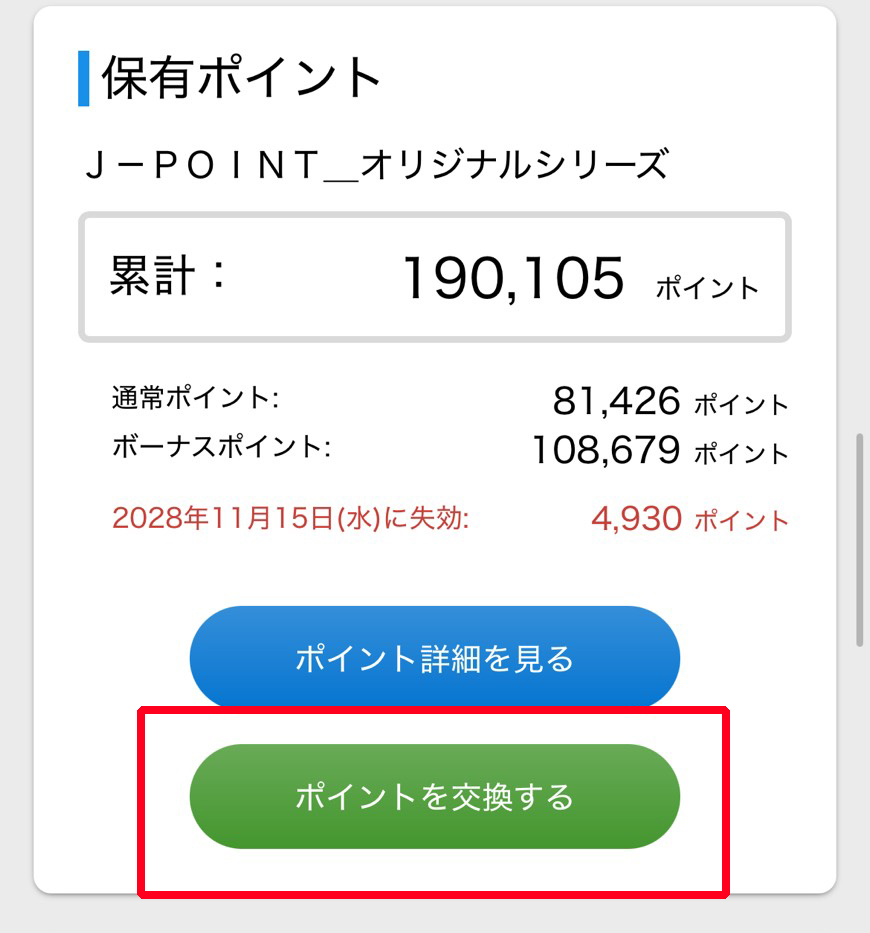Click the white card background area
The height and width of the screenshot is (933, 870).
coord(434,570)
